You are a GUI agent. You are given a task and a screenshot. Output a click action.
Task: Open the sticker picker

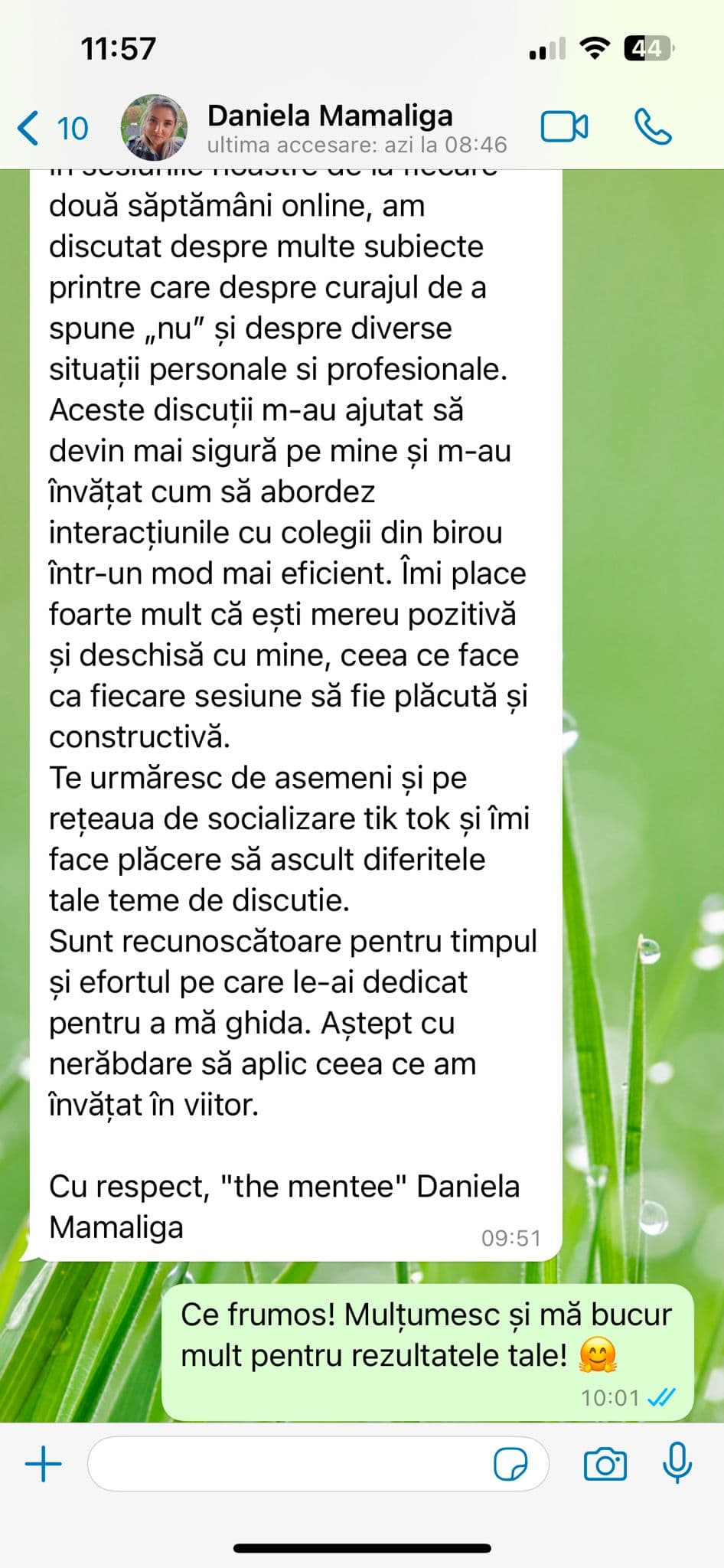click(x=510, y=1464)
